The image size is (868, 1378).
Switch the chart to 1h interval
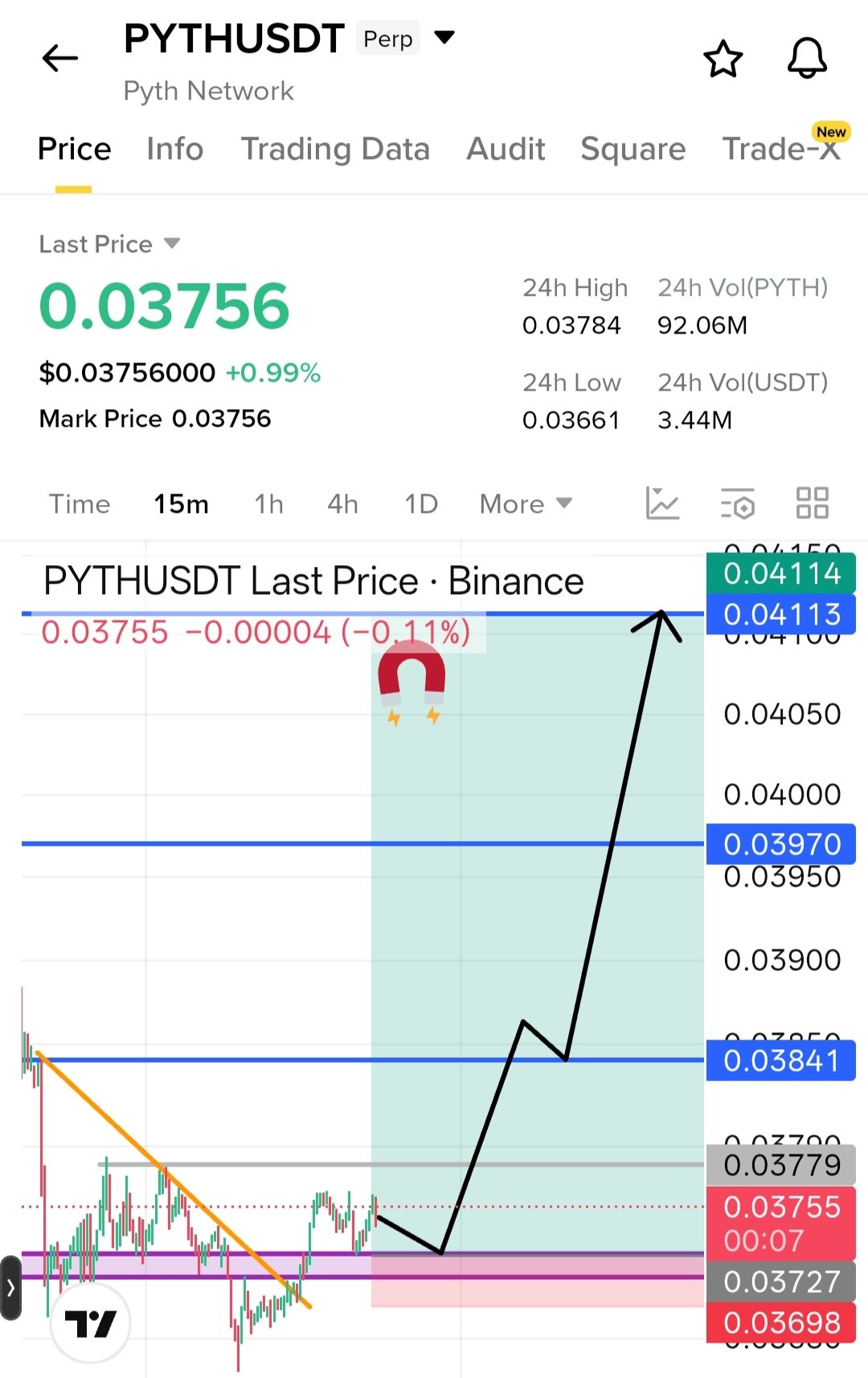click(268, 504)
